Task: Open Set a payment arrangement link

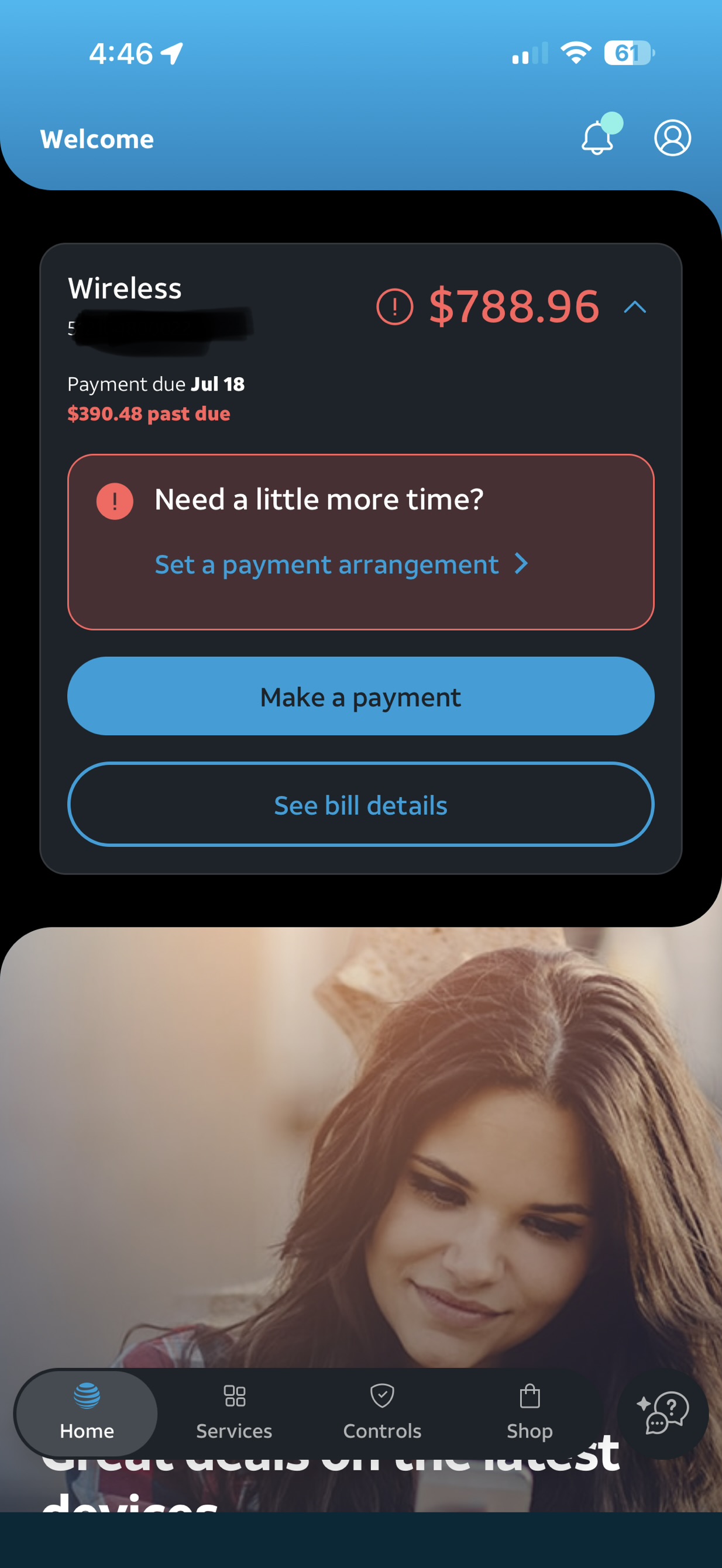Action: [x=341, y=564]
